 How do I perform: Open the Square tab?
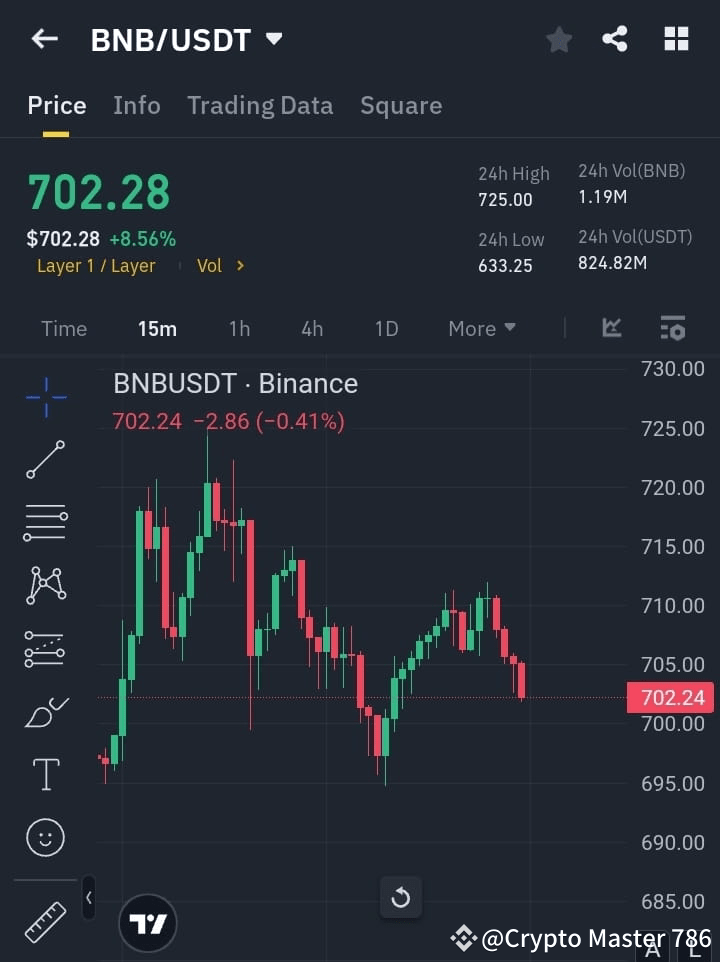pyautogui.click(x=401, y=105)
